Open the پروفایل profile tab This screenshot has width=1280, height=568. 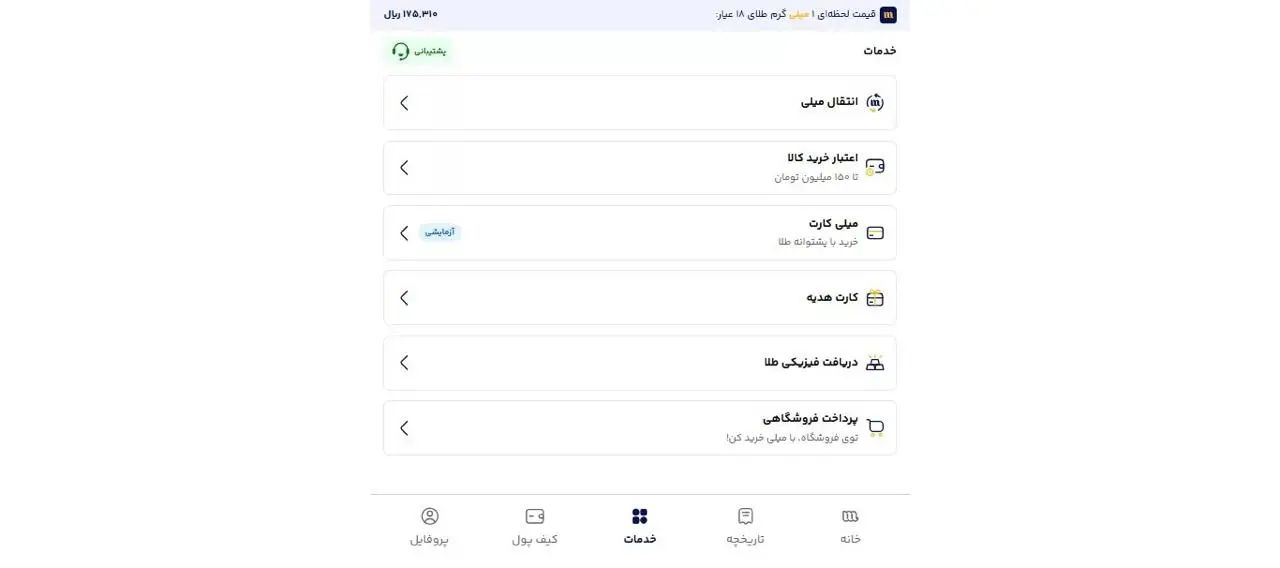coord(430,526)
